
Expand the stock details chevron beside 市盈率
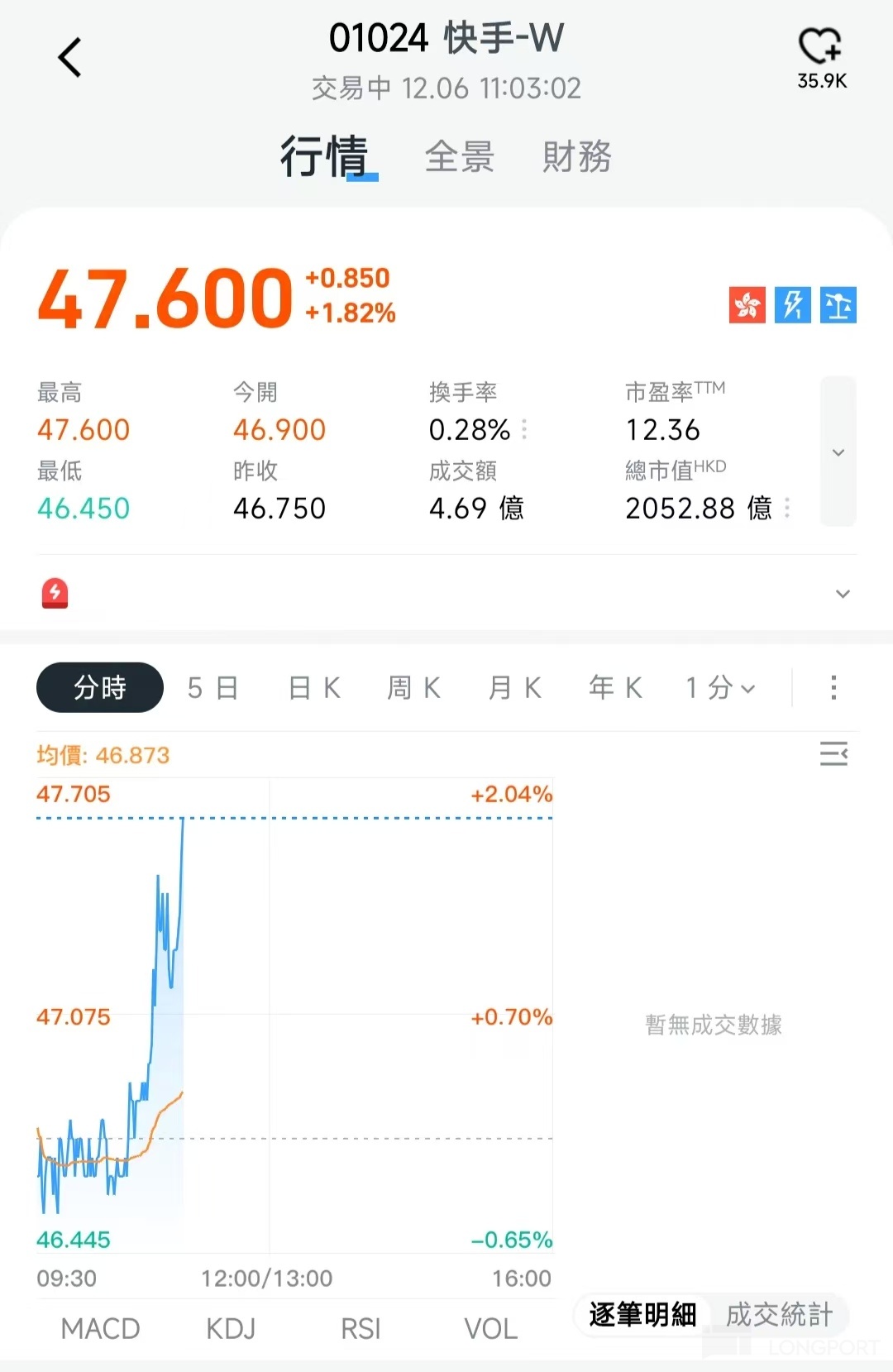(x=838, y=452)
